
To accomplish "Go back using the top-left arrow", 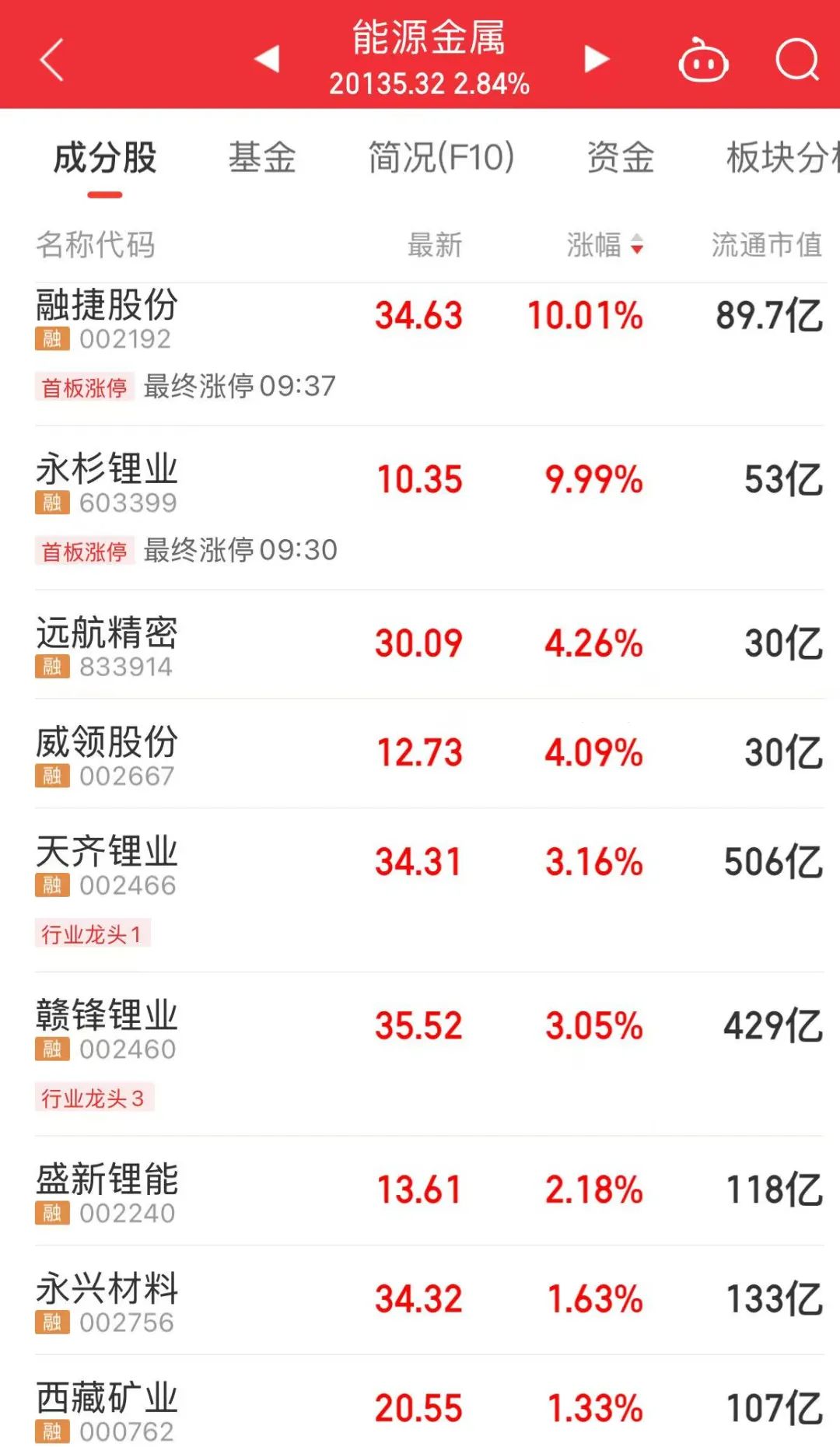I will (51, 59).
